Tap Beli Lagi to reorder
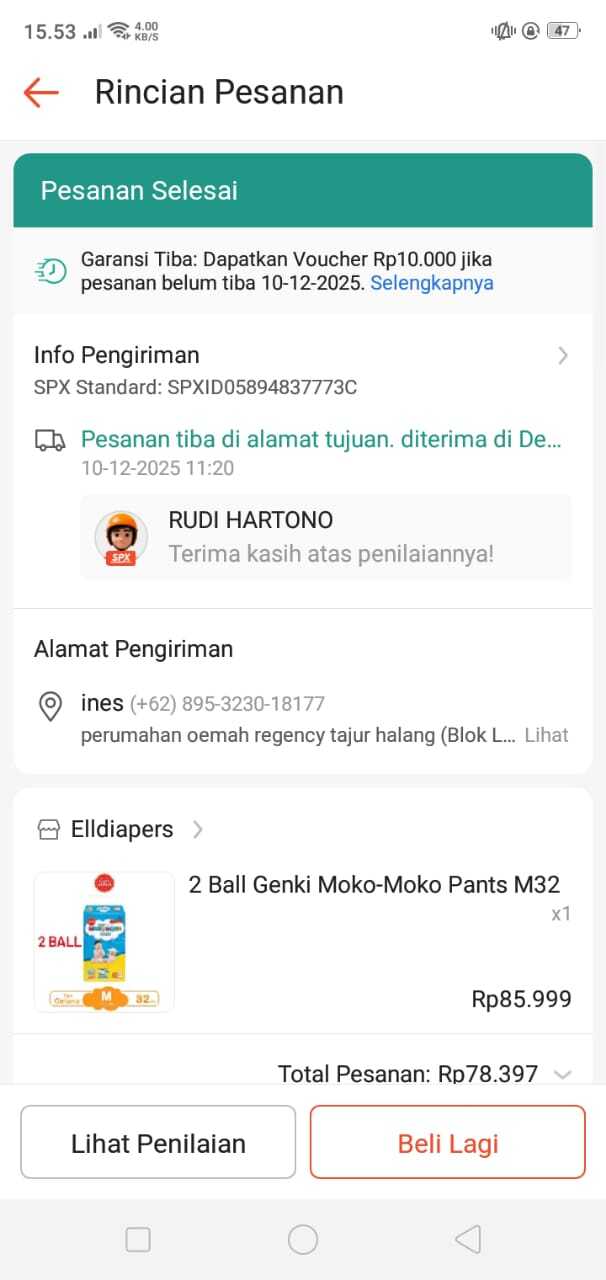Viewport: 606px width, 1280px height. (x=447, y=1143)
